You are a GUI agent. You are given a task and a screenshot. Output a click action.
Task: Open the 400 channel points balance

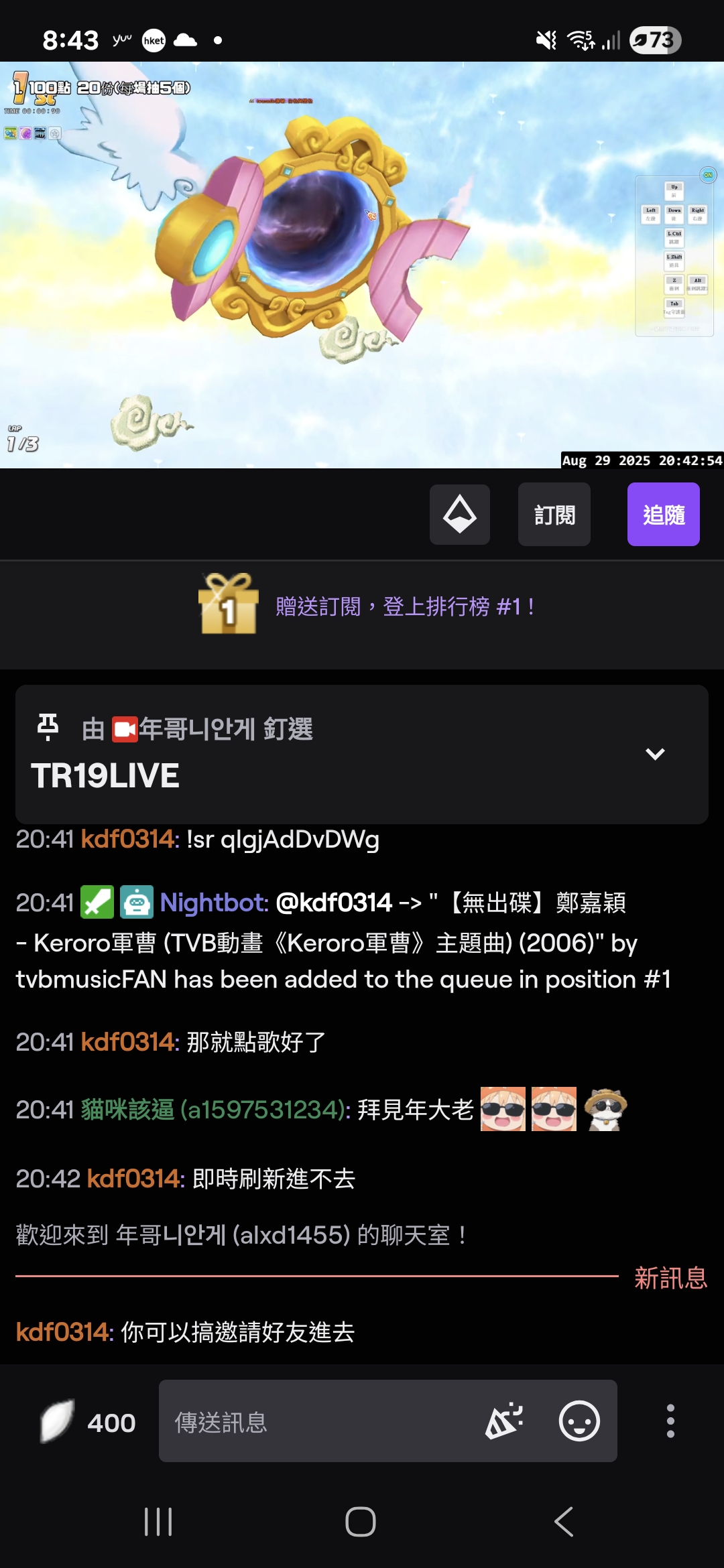pyautogui.click(x=88, y=1421)
